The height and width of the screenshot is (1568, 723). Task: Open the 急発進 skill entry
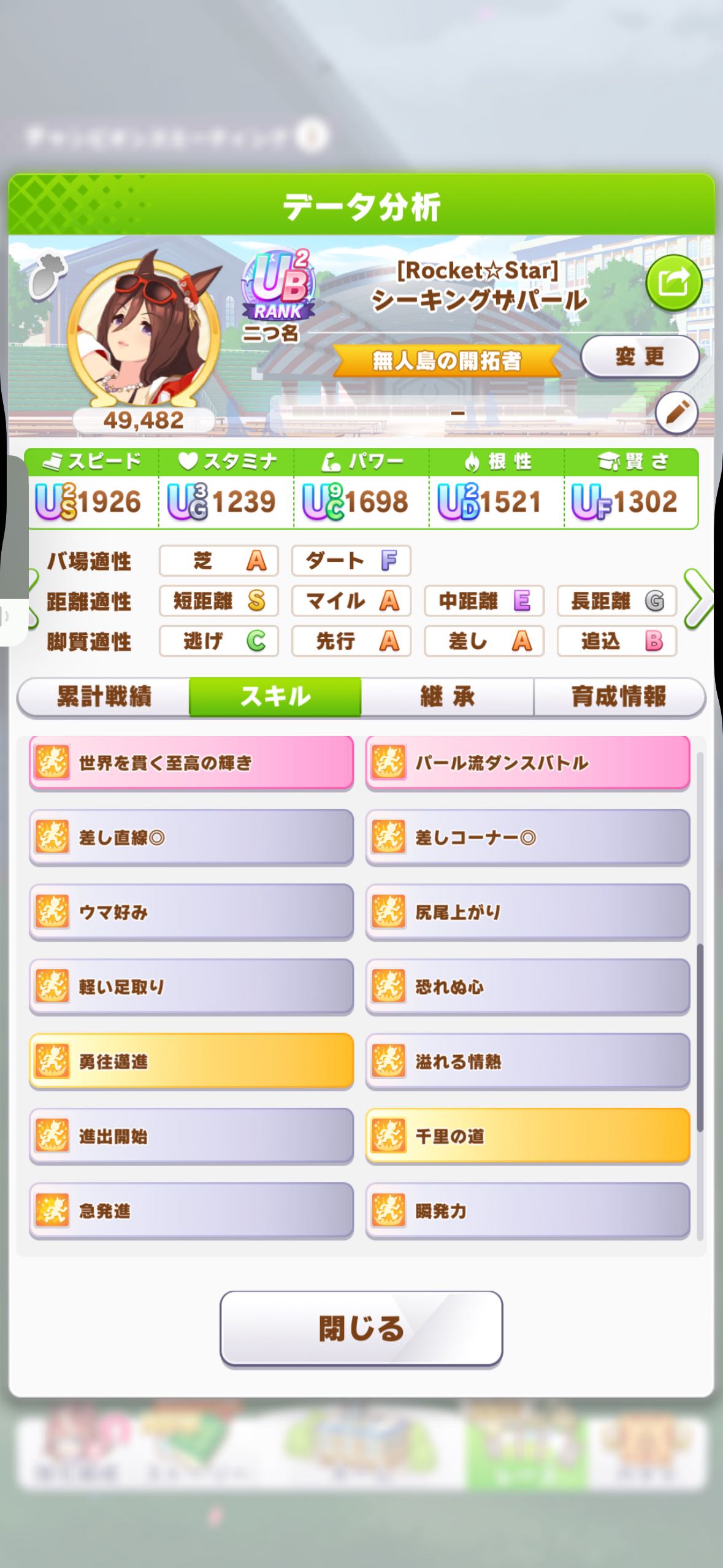(191, 1212)
